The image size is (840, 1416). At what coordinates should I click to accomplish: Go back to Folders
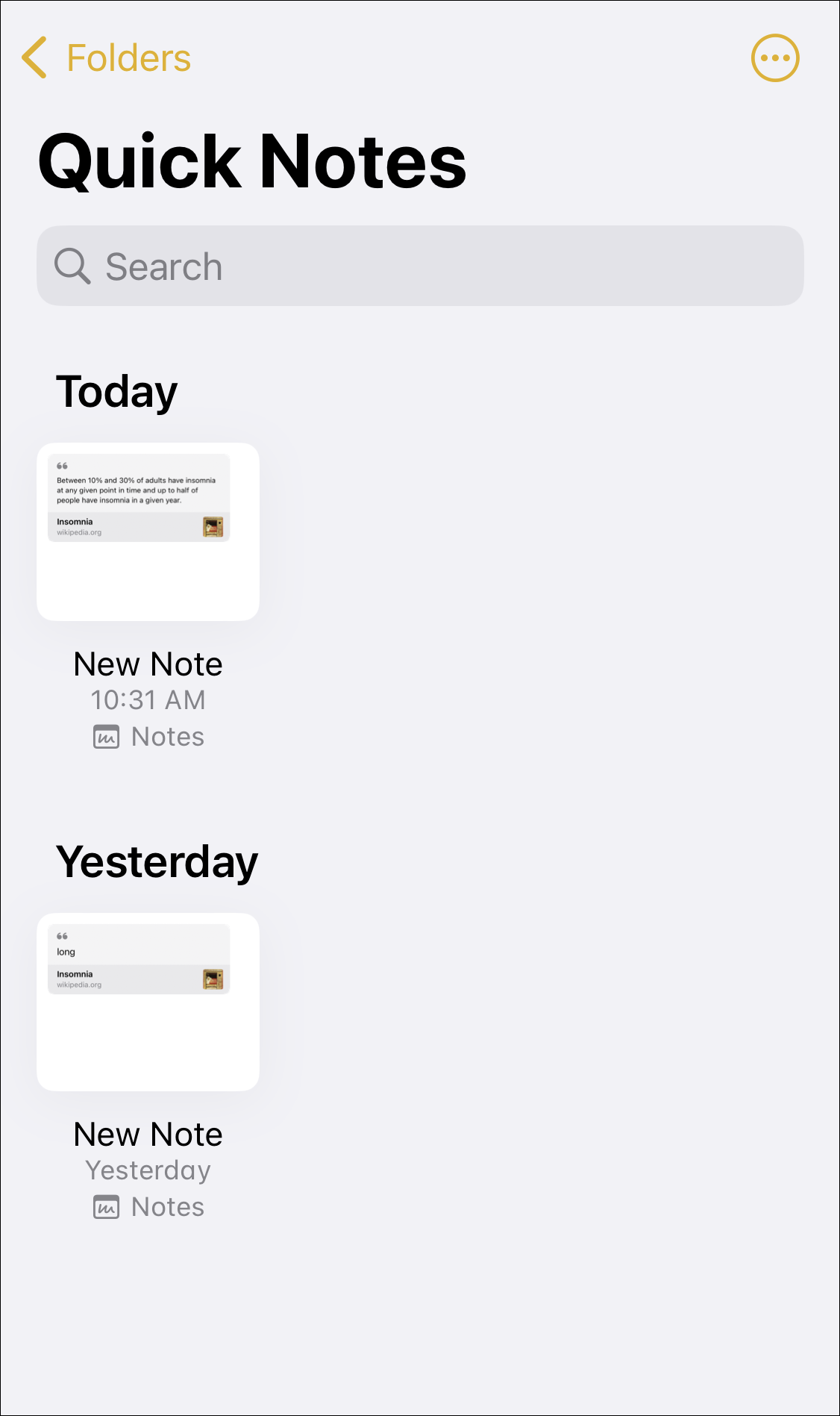[106, 57]
